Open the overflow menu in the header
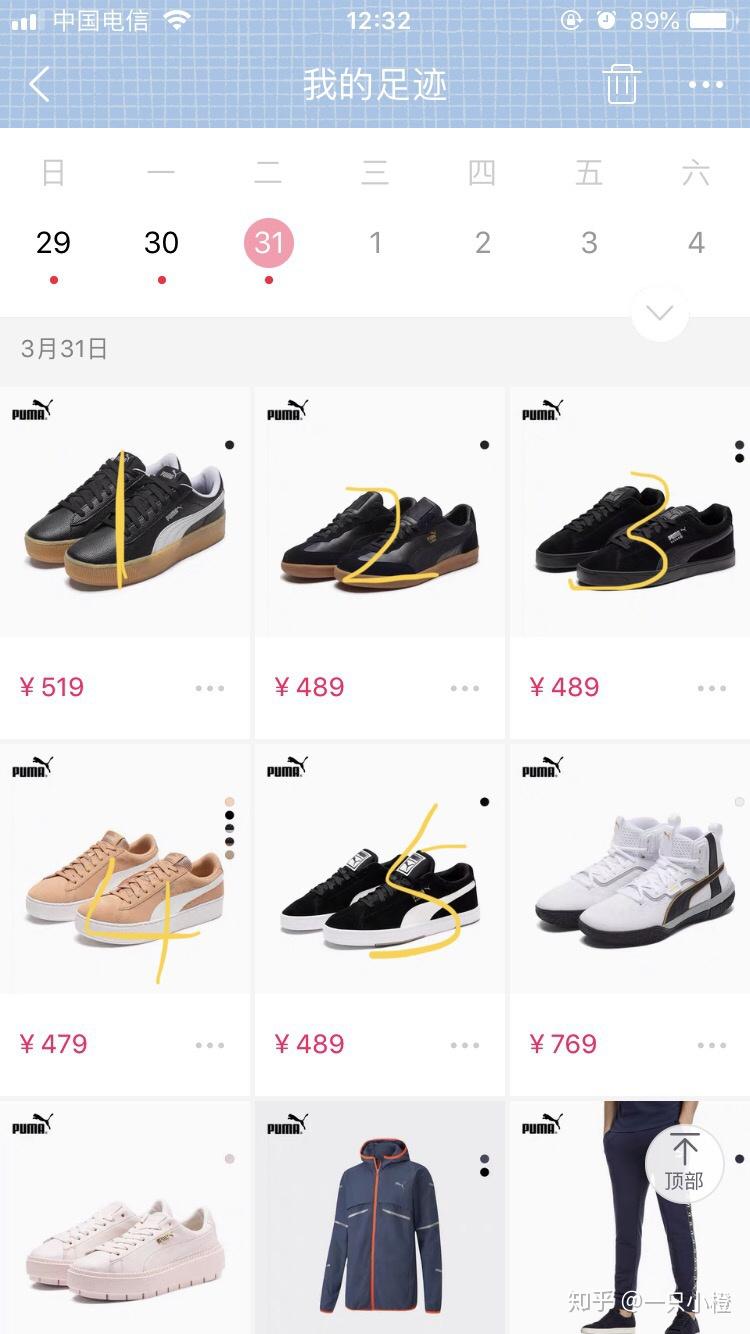 point(706,85)
